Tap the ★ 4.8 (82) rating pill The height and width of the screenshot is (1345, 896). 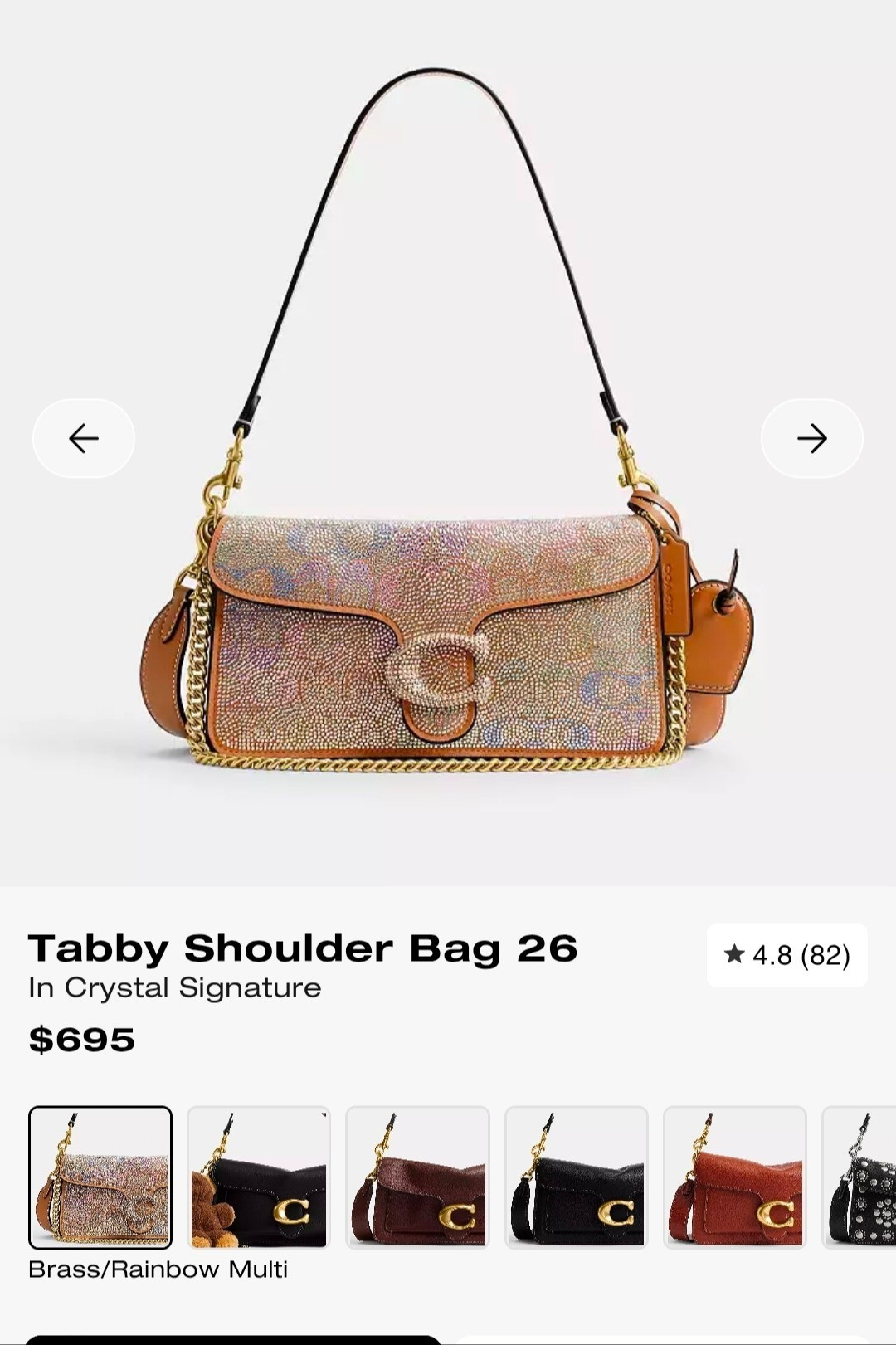pos(785,954)
